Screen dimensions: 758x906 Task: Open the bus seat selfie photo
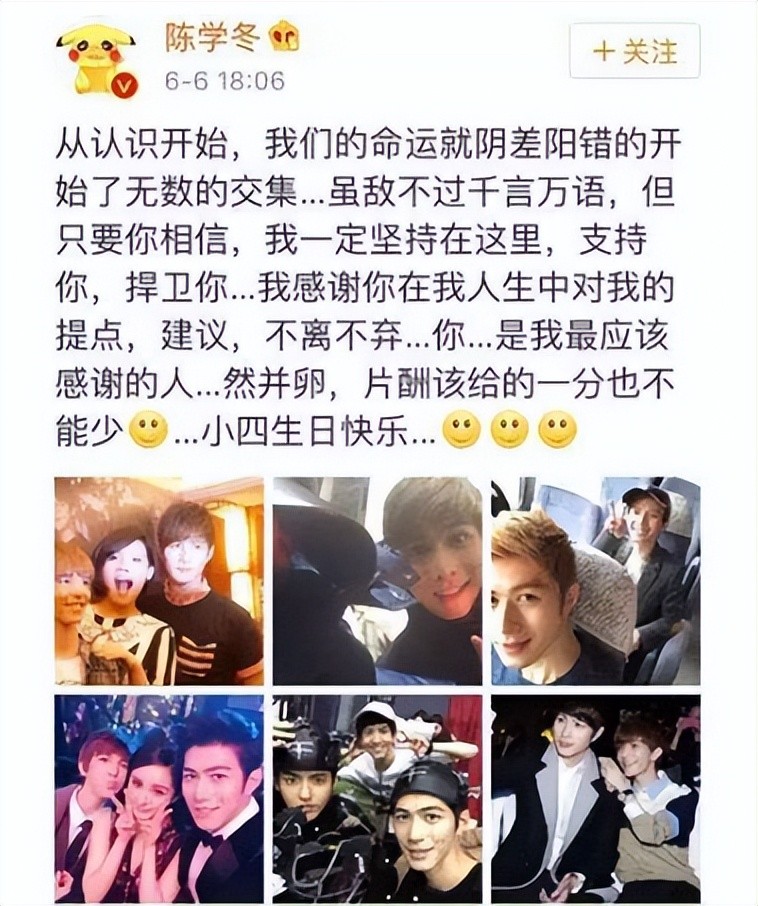click(595, 581)
